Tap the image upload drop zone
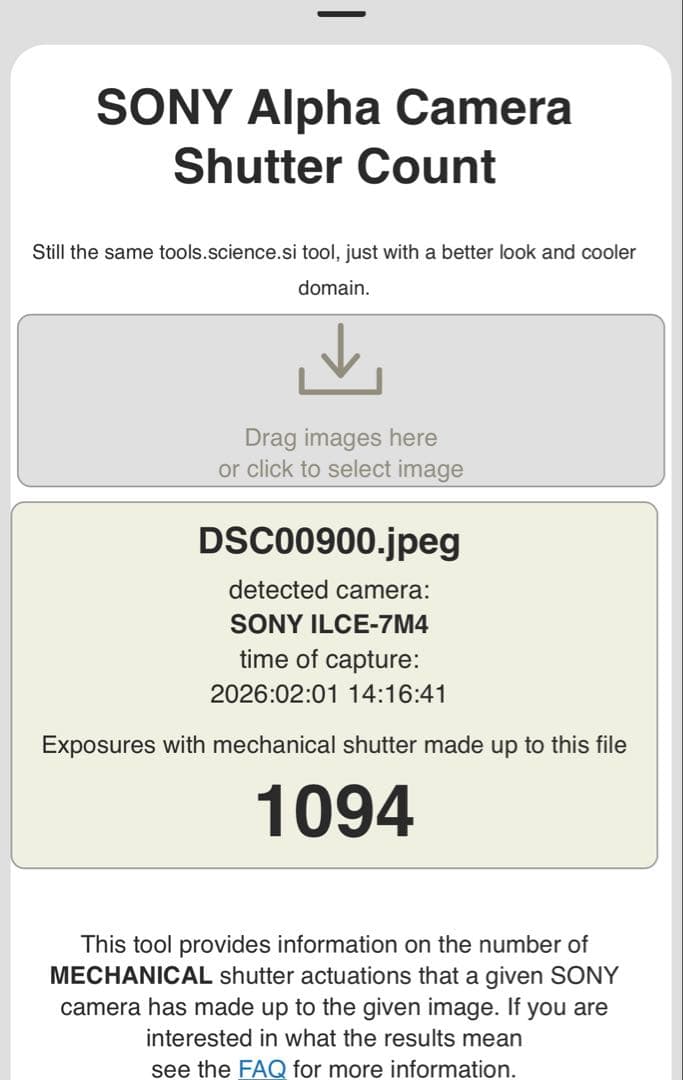The width and height of the screenshot is (683, 1080). click(341, 401)
